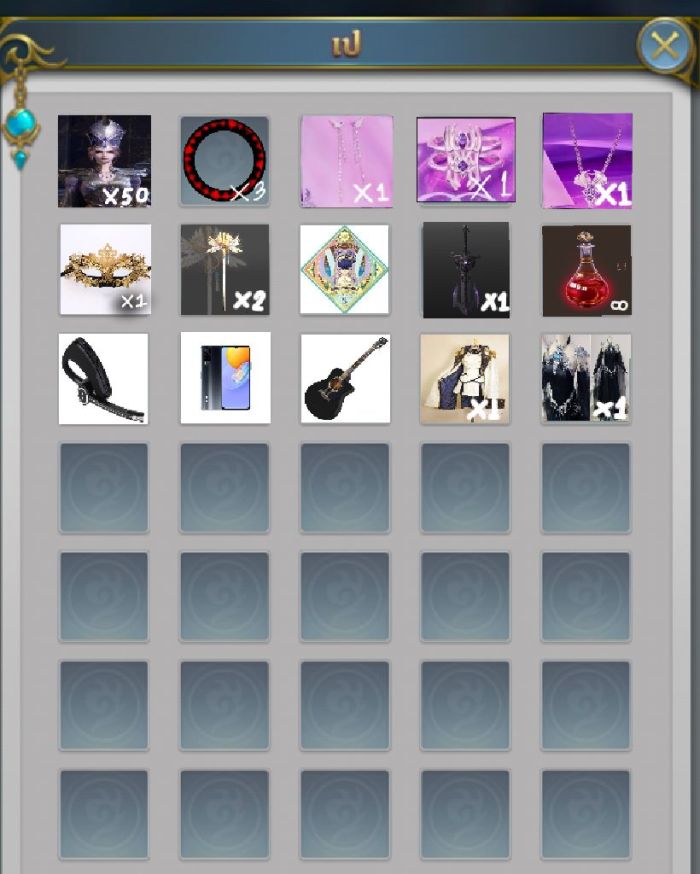Image resolution: width=700 pixels, height=874 pixels.
Task: Select the red beaded ring item x3
Action: (225, 161)
